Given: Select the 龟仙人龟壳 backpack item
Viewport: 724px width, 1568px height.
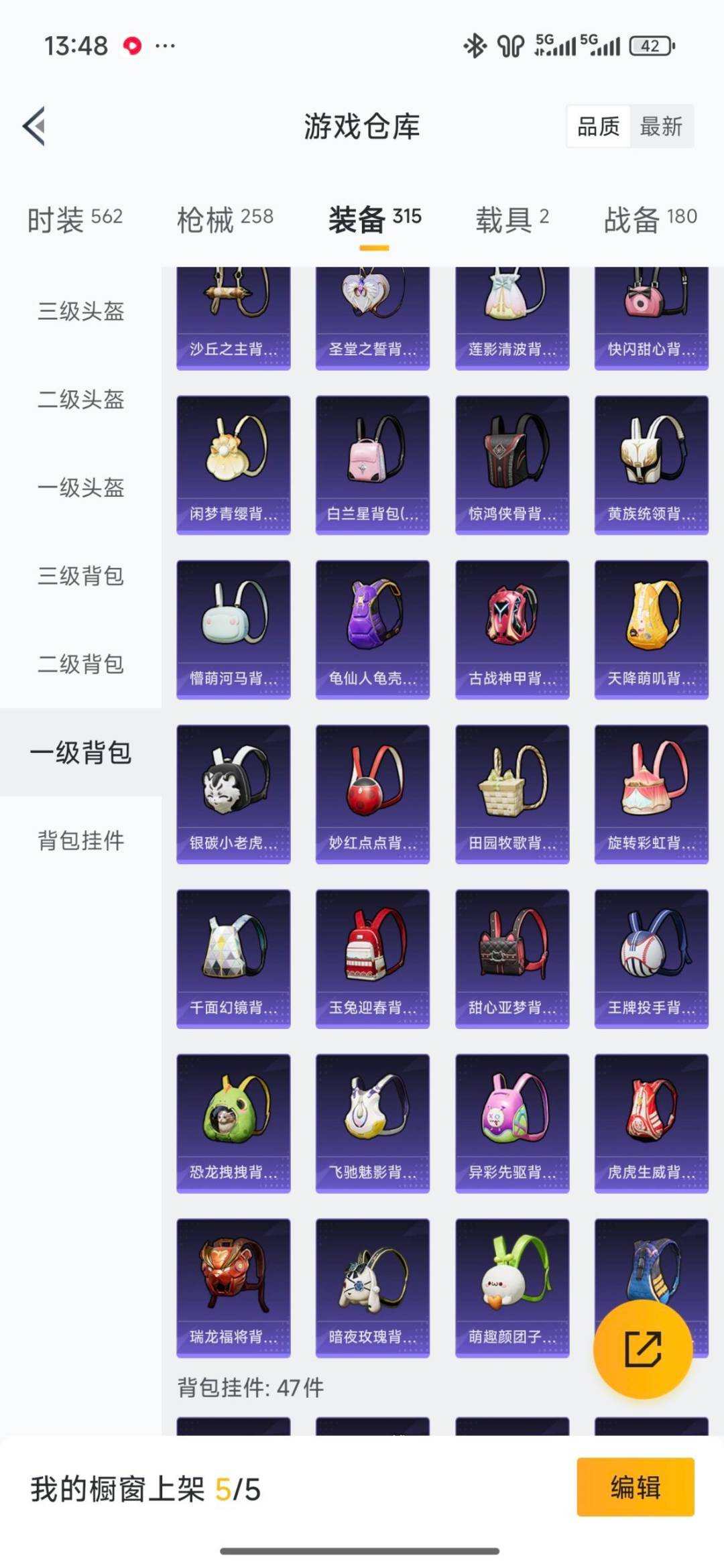Looking at the screenshot, I should pyautogui.click(x=372, y=630).
